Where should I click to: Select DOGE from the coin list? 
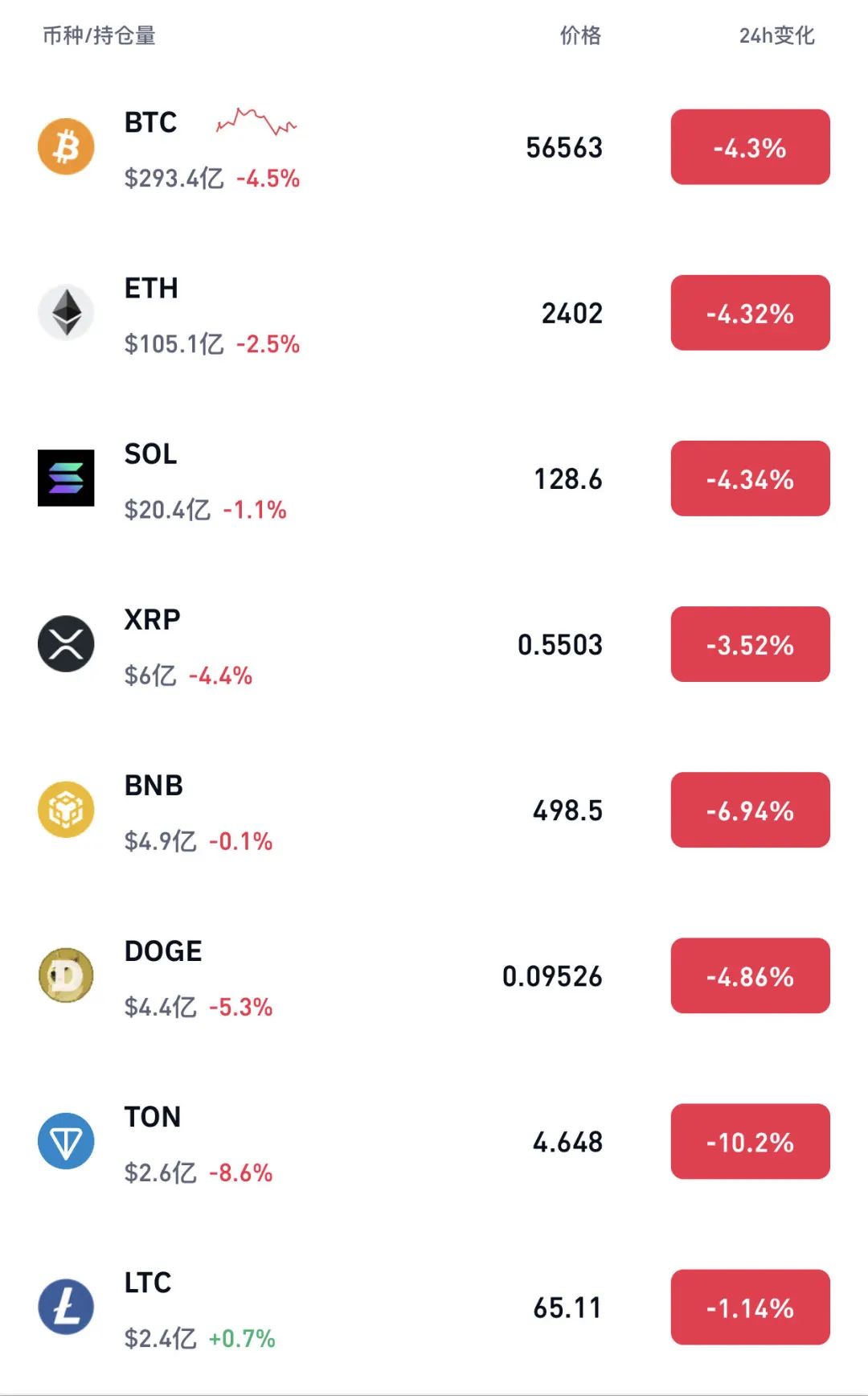point(163,951)
